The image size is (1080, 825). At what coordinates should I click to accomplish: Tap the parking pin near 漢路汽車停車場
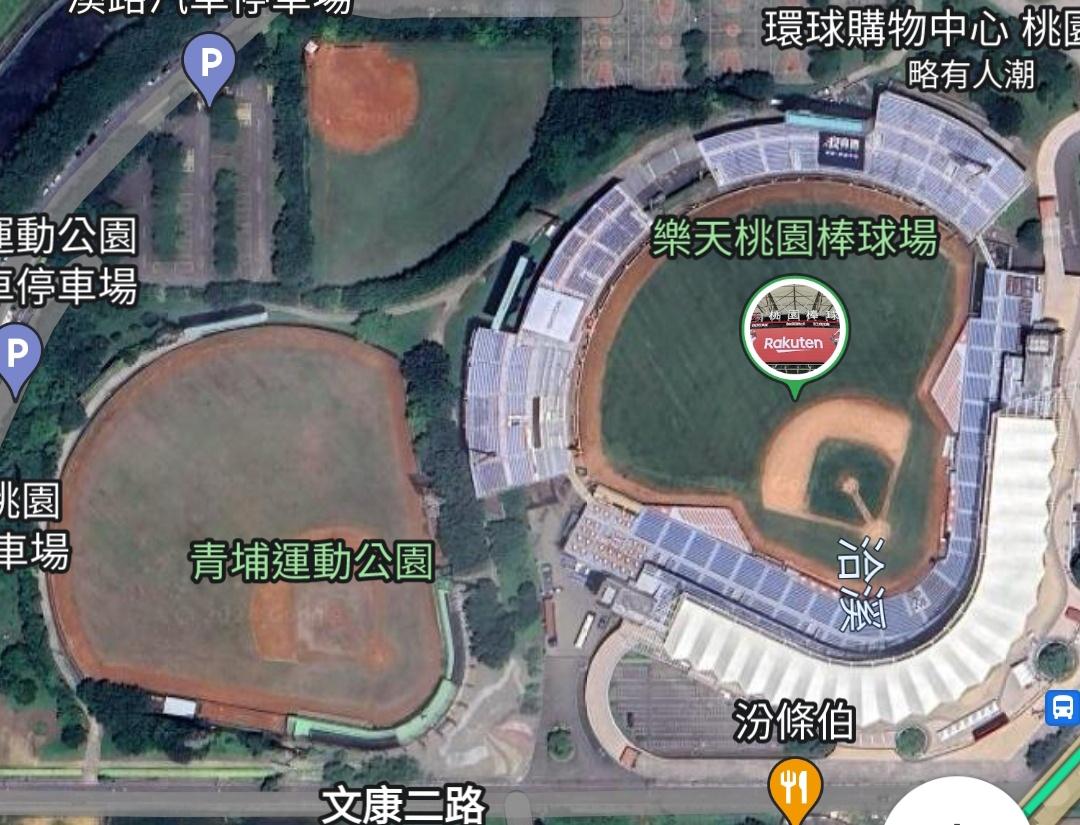[209, 65]
